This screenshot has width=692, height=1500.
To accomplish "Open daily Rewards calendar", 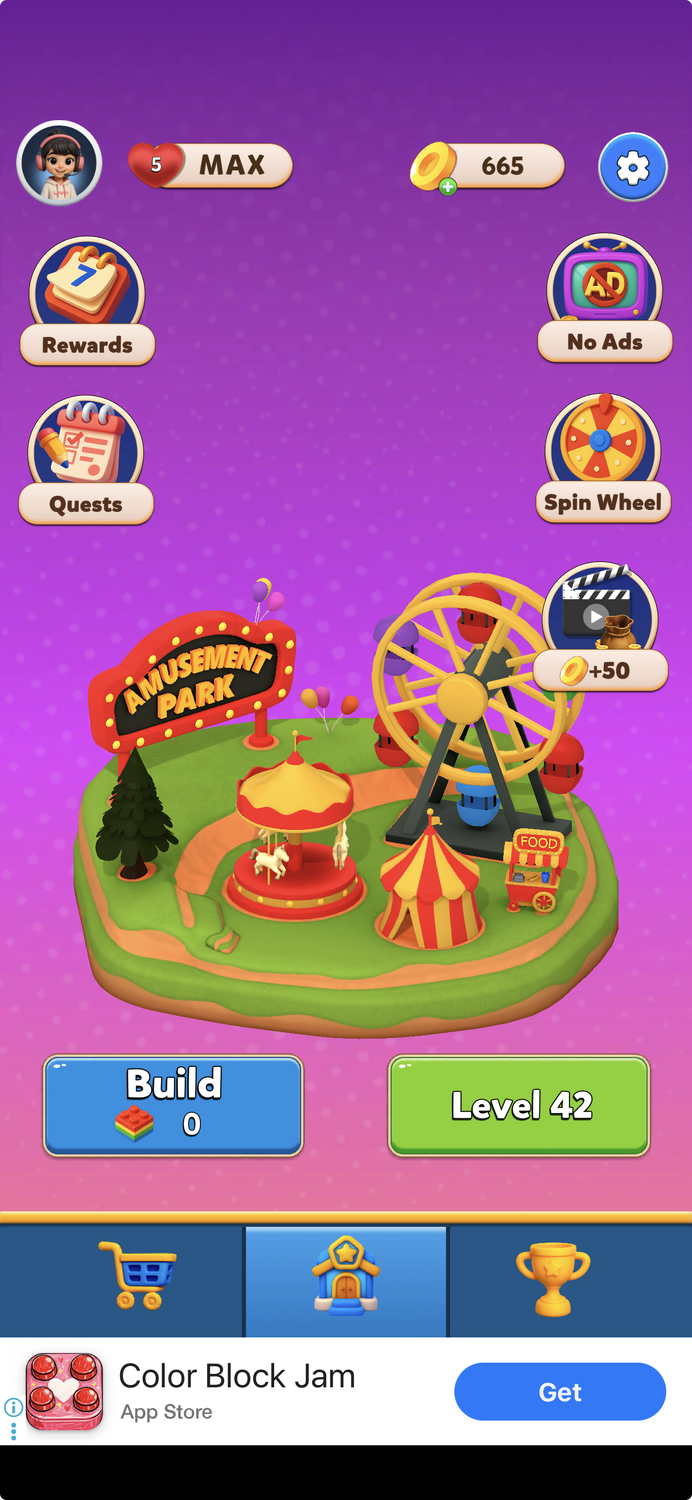I will click(87, 300).
